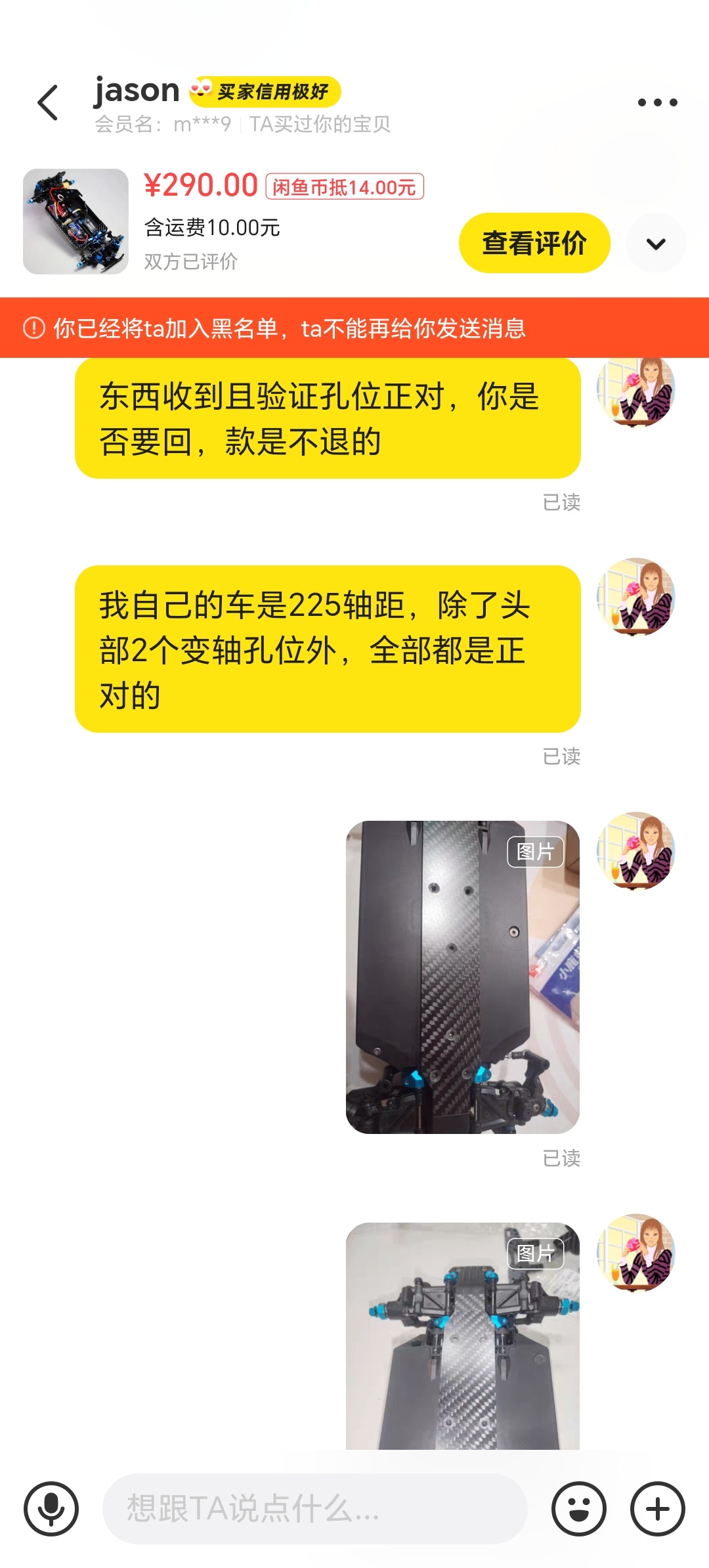The width and height of the screenshot is (709, 1568).
Task: Tap the voice input microphone
Action: tap(51, 1508)
